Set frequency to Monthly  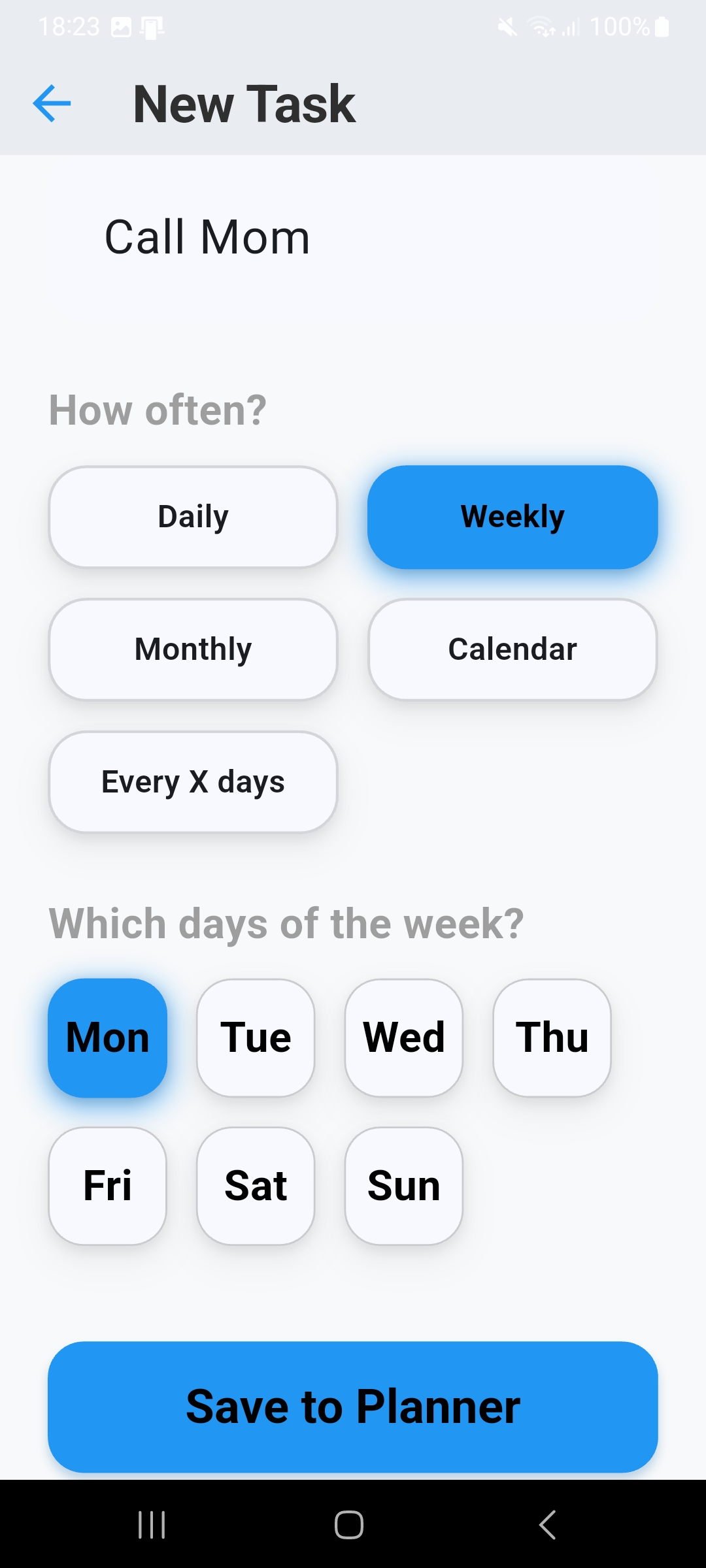pos(193,649)
